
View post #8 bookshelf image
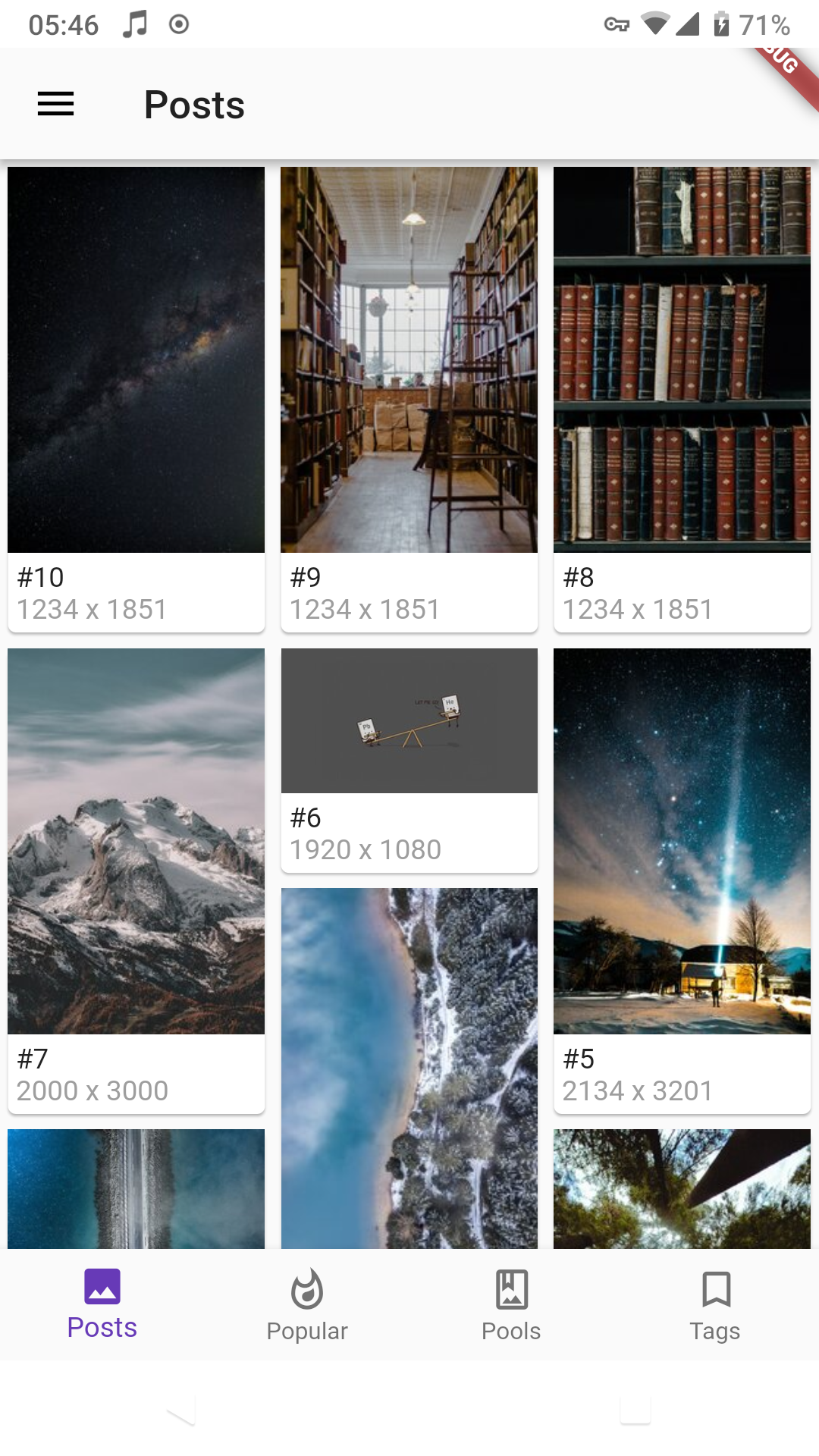pyautogui.click(x=682, y=360)
